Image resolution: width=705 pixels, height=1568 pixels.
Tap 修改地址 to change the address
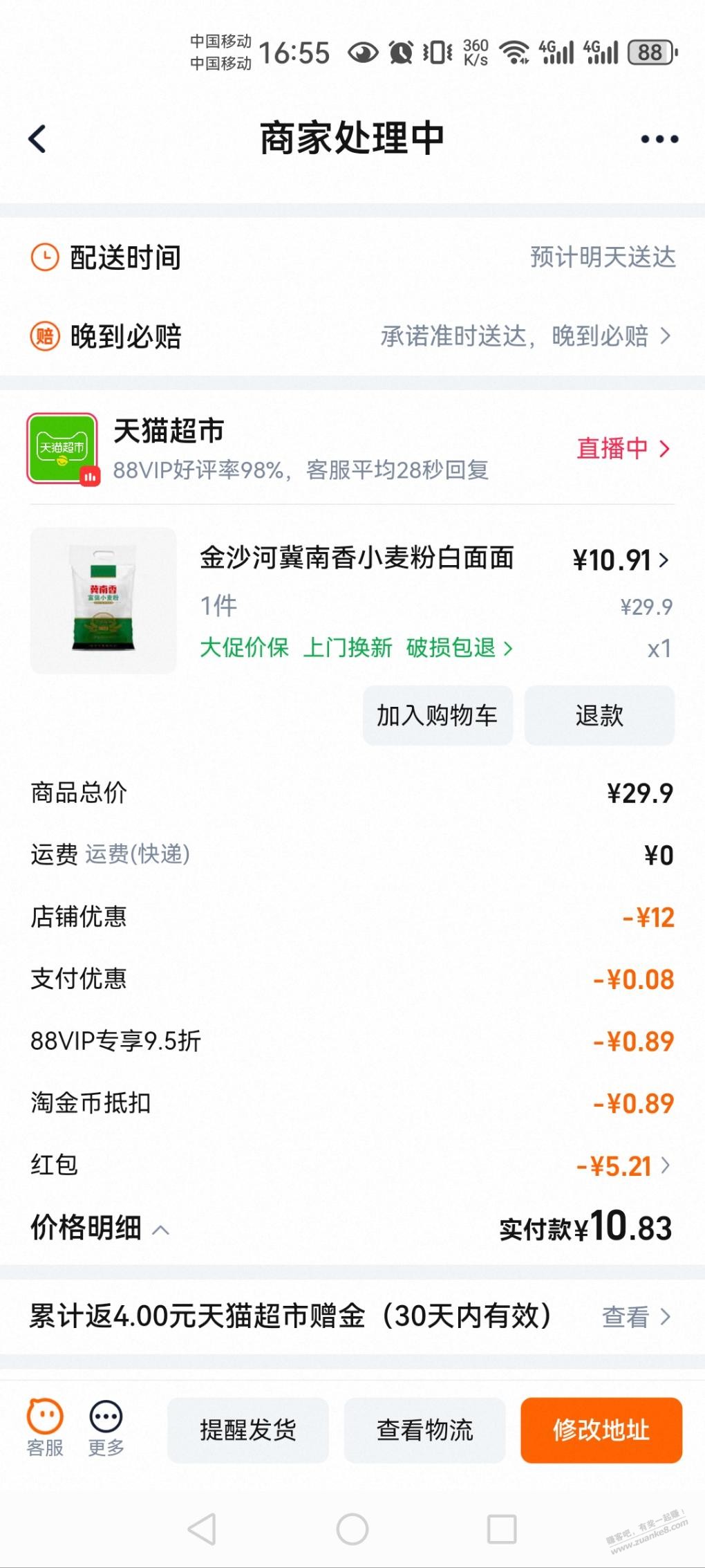coord(601,1430)
